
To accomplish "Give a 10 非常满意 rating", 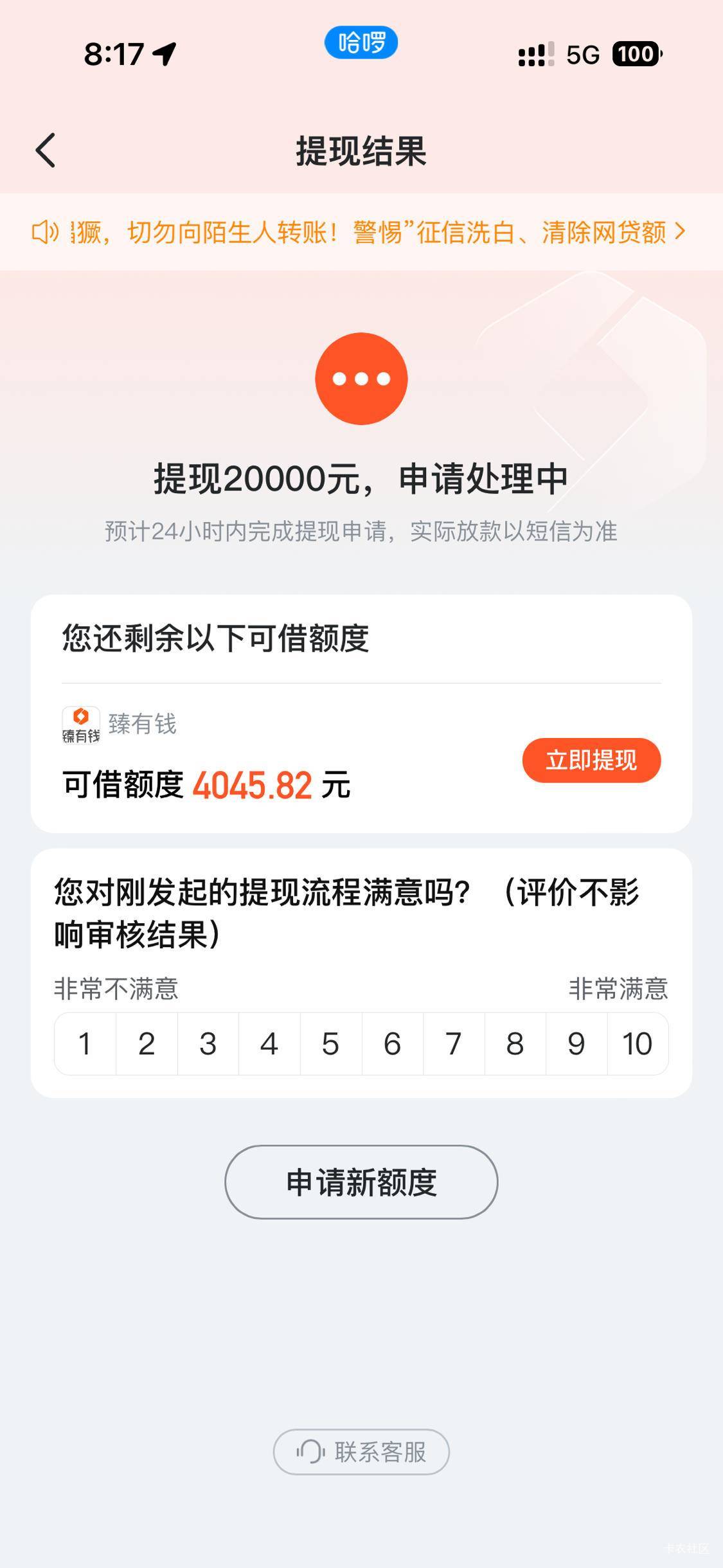I will pyautogui.click(x=638, y=1043).
